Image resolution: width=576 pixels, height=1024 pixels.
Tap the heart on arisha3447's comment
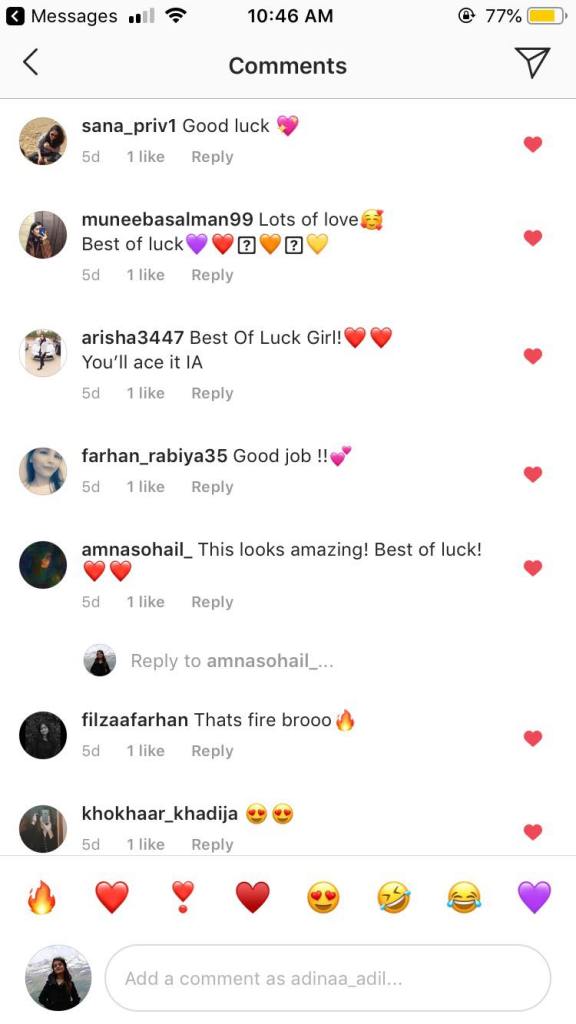[533, 356]
